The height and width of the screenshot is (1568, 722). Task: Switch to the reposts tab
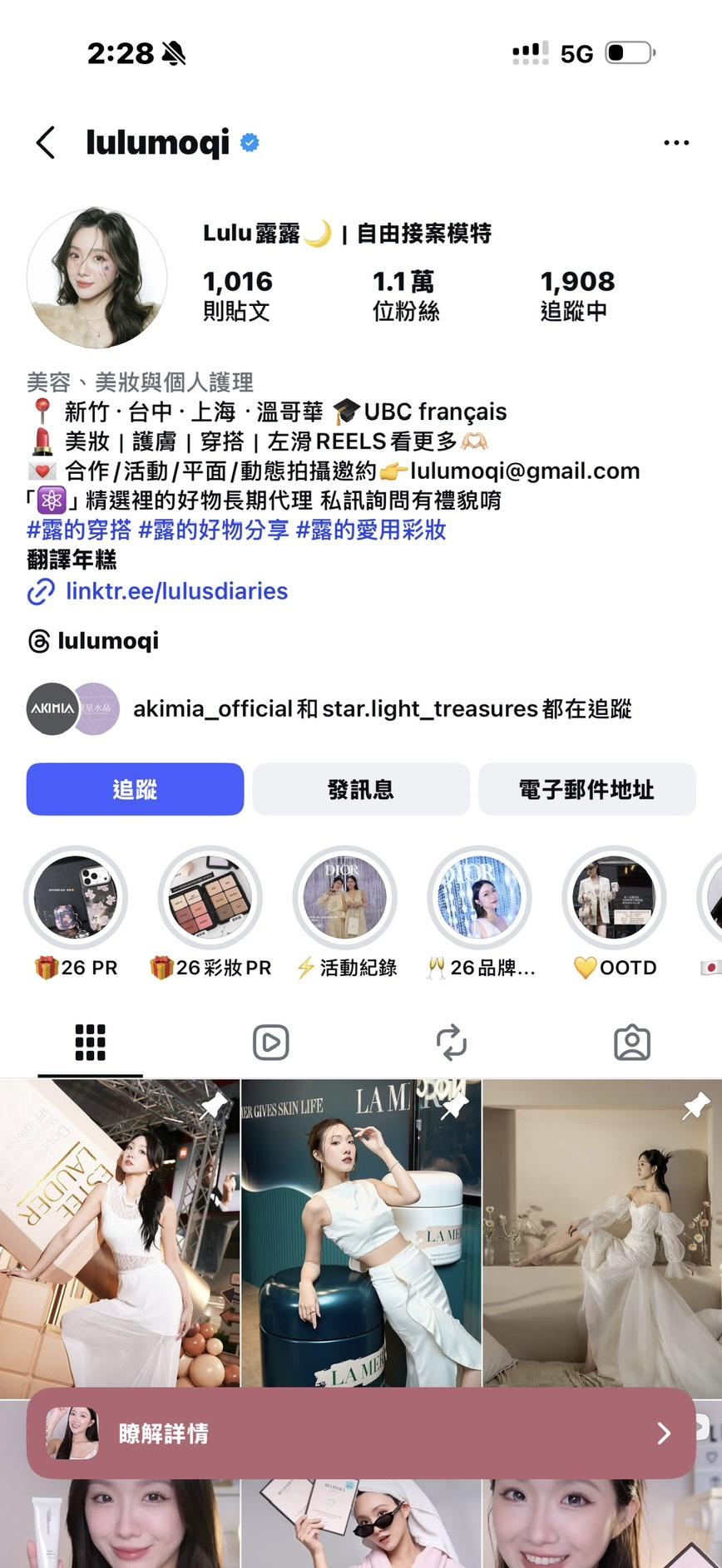click(451, 1042)
